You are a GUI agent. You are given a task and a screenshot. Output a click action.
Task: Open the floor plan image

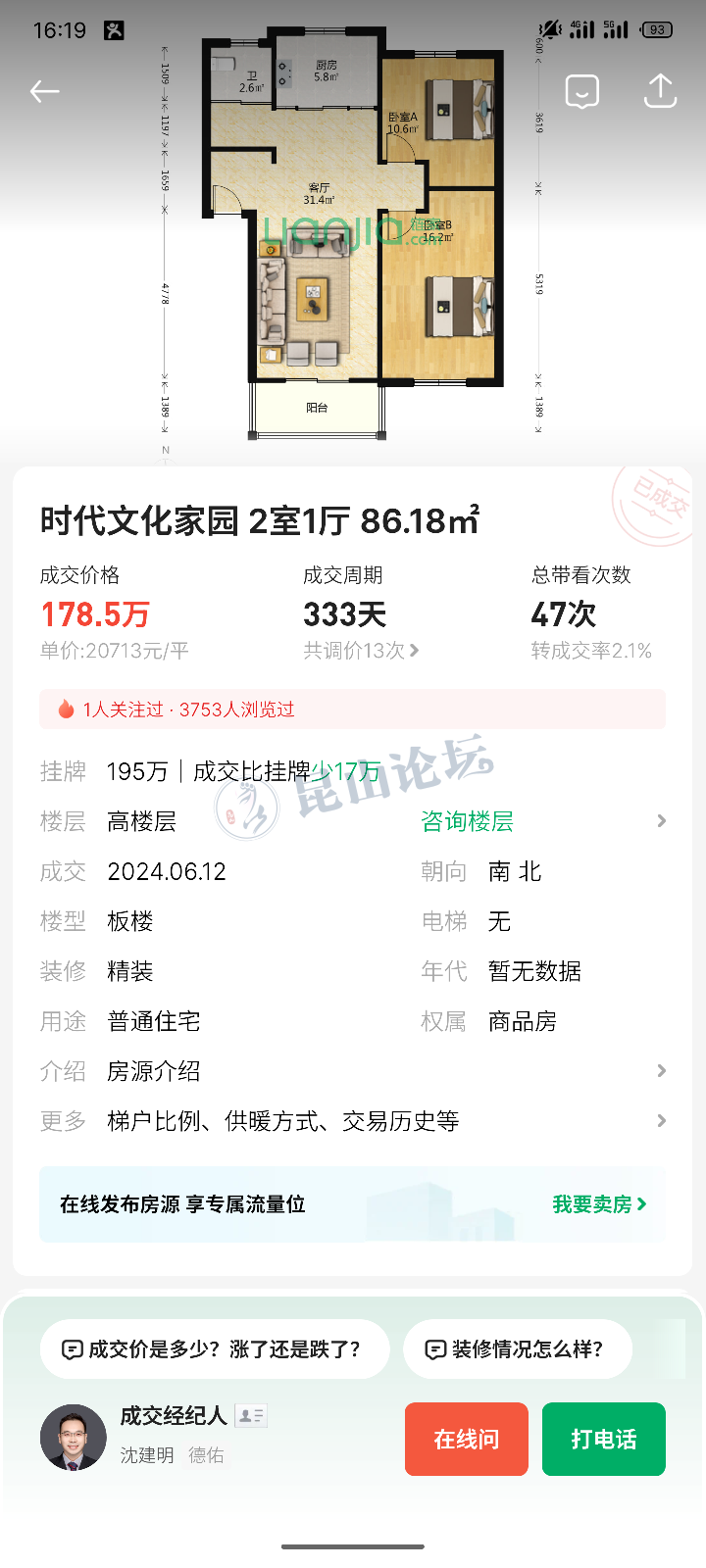pyautogui.click(x=353, y=235)
